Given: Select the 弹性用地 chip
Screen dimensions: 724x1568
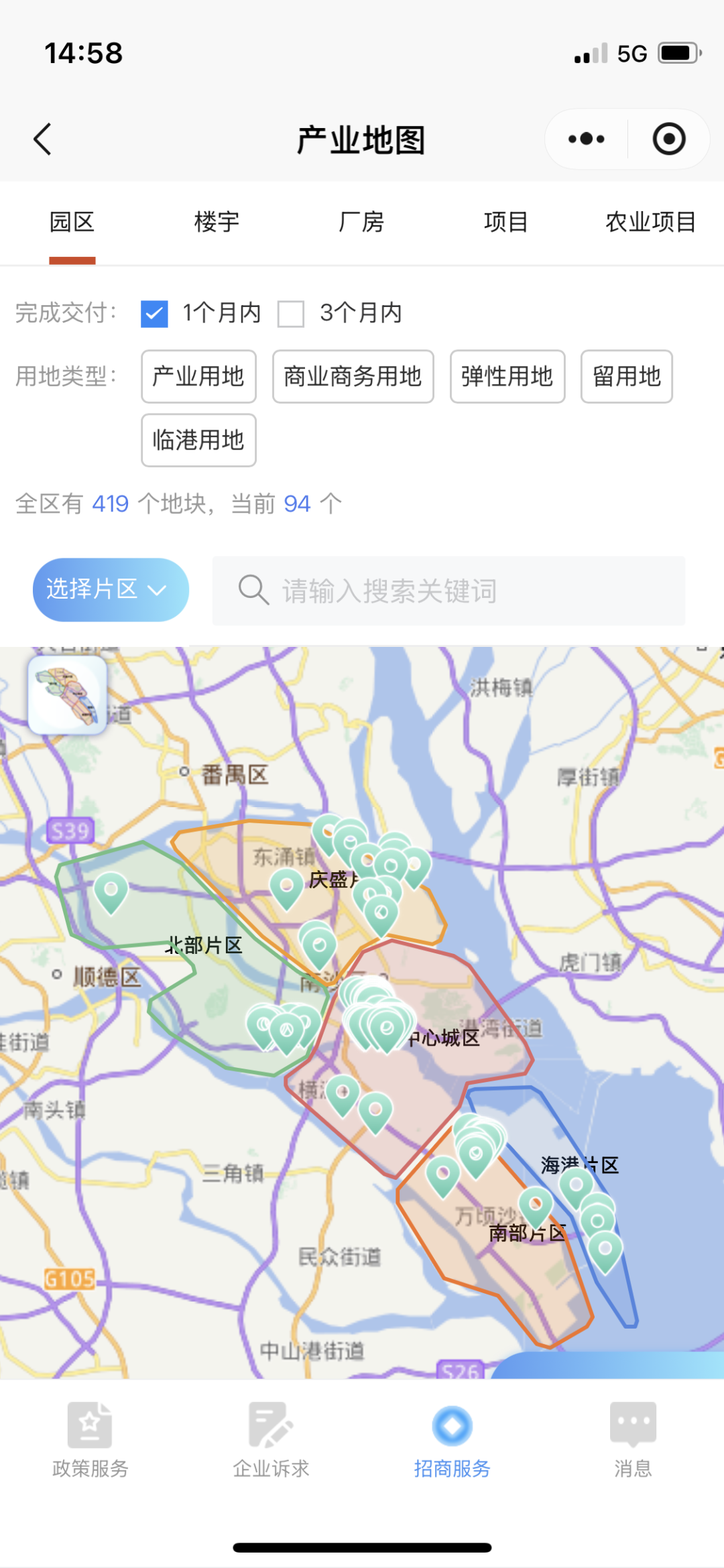Looking at the screenshot, I should 507,377.
